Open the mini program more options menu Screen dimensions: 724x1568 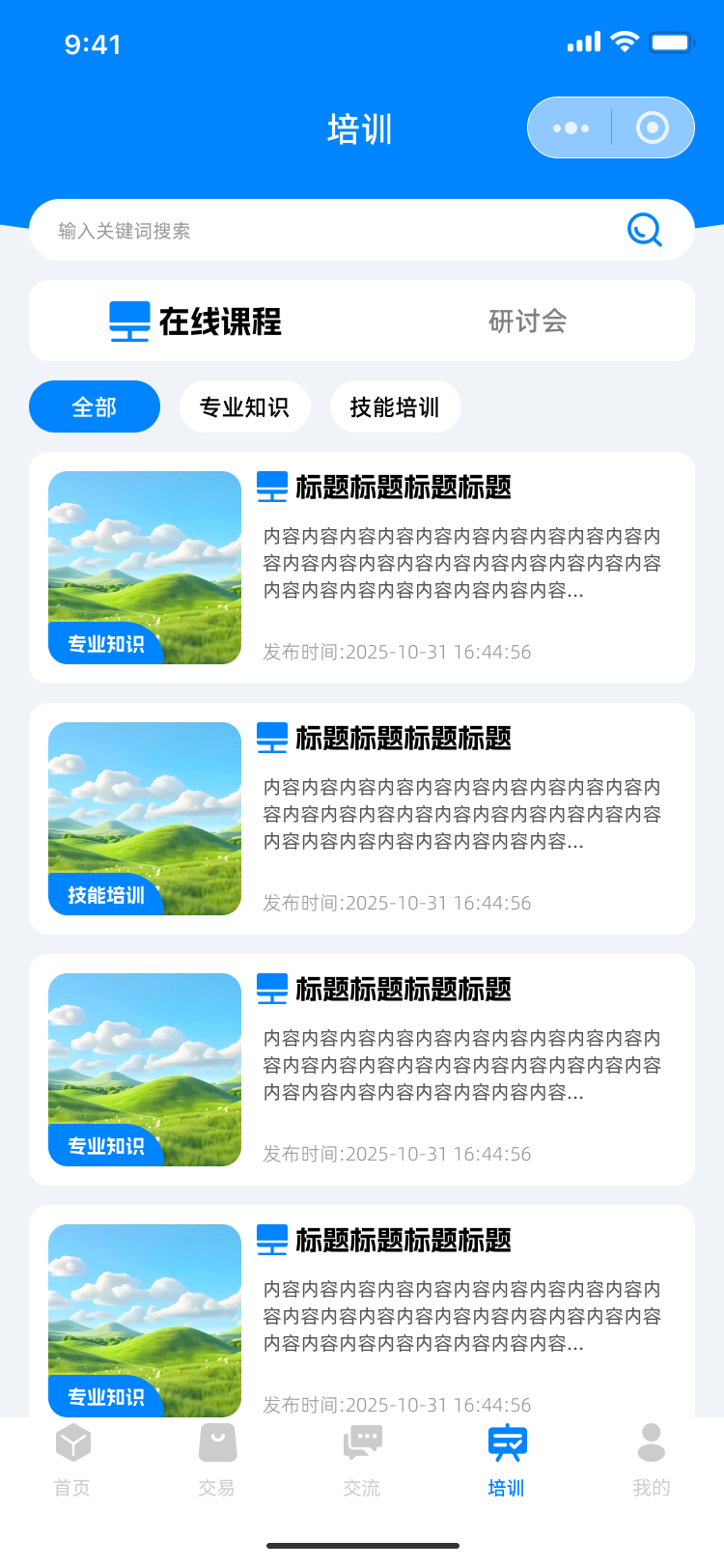point(571,127)
